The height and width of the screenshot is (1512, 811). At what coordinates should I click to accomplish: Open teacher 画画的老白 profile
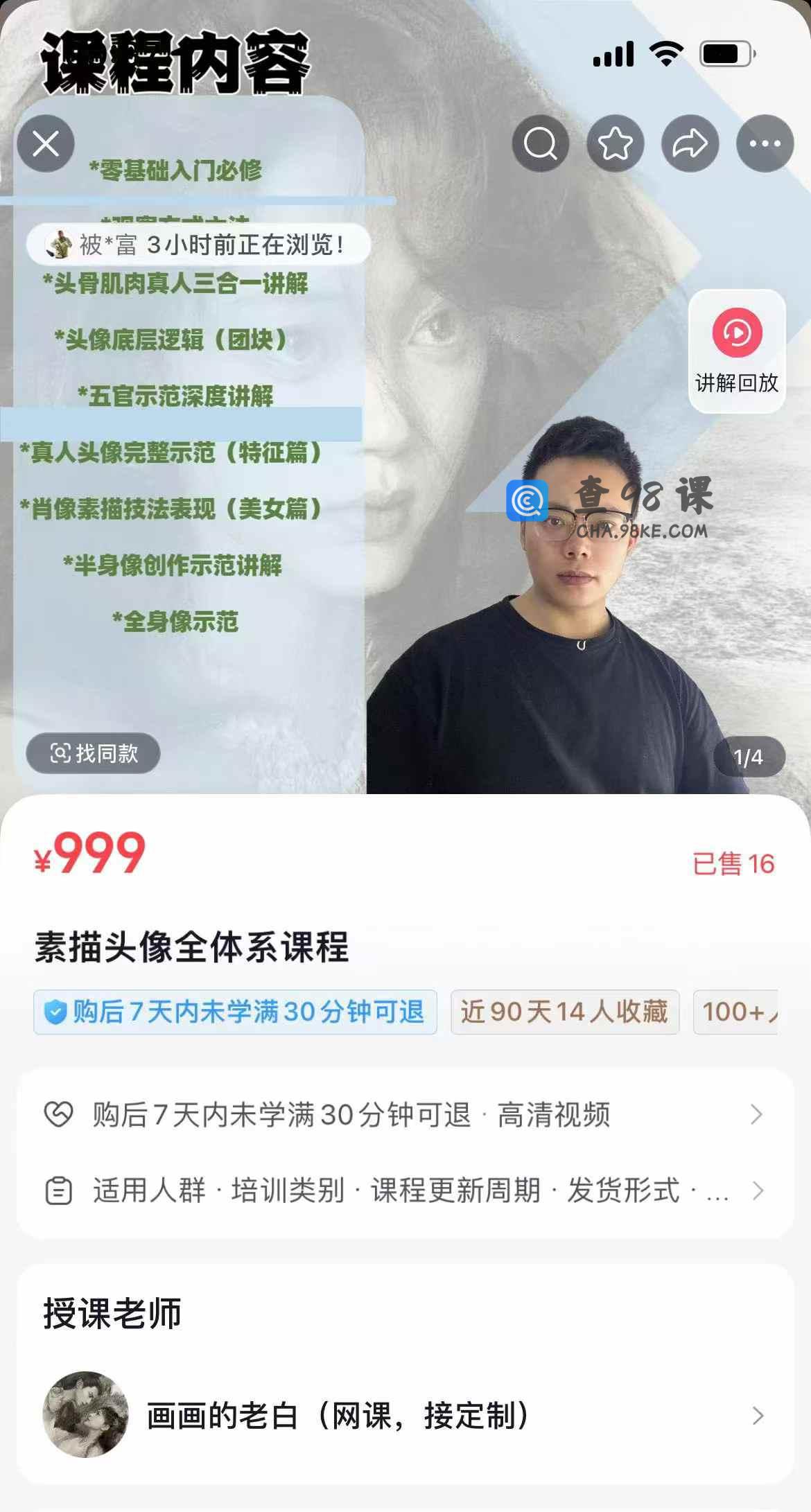tap(405, 1416)
